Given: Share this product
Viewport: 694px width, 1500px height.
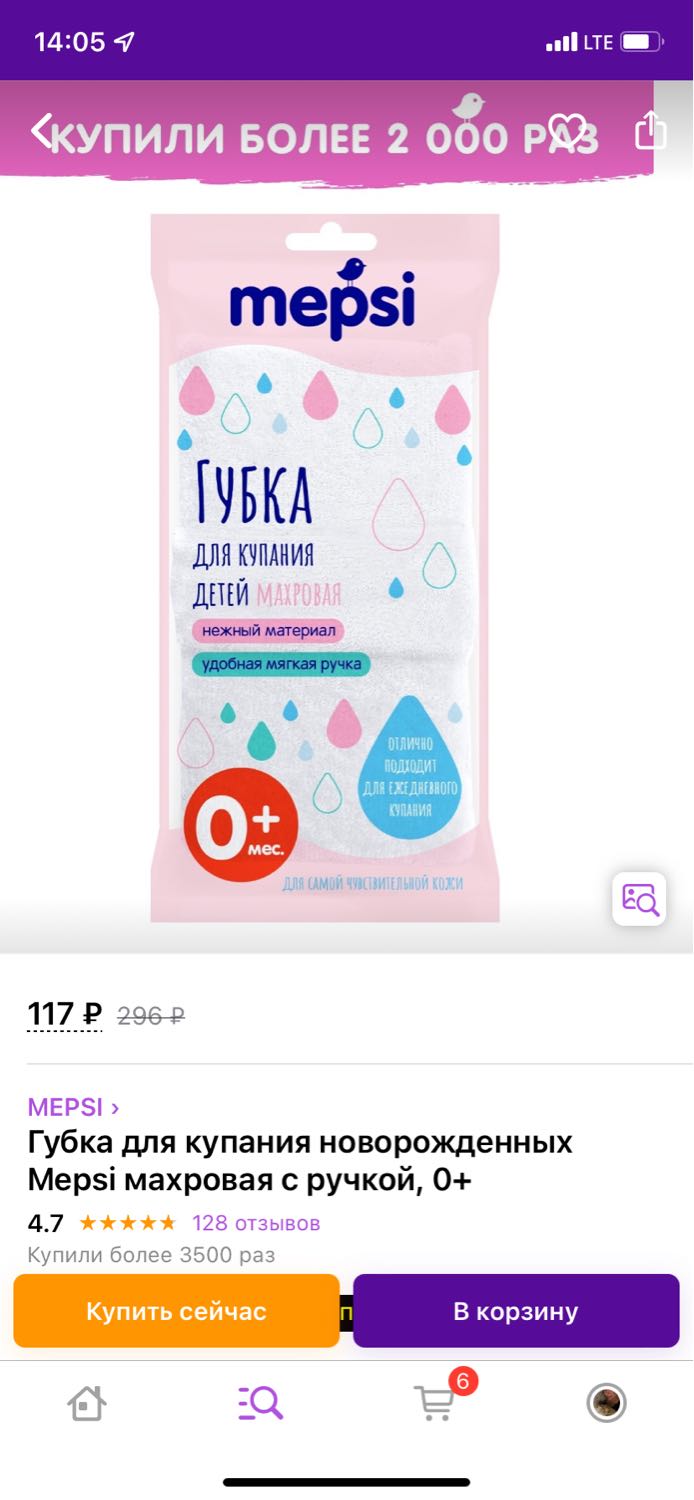Looking at the screenshot, I should pos(650,129).
